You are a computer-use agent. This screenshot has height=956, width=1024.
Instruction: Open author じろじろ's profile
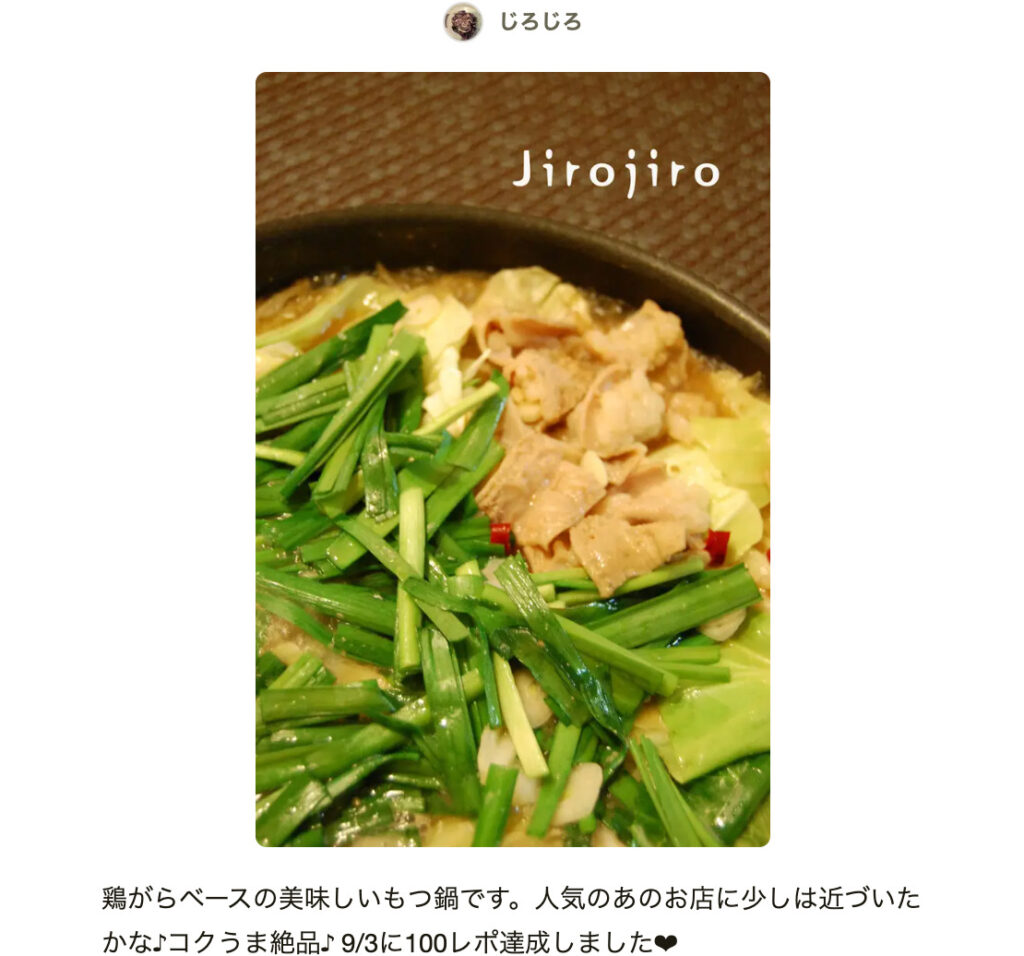click(x=539, y=22)
